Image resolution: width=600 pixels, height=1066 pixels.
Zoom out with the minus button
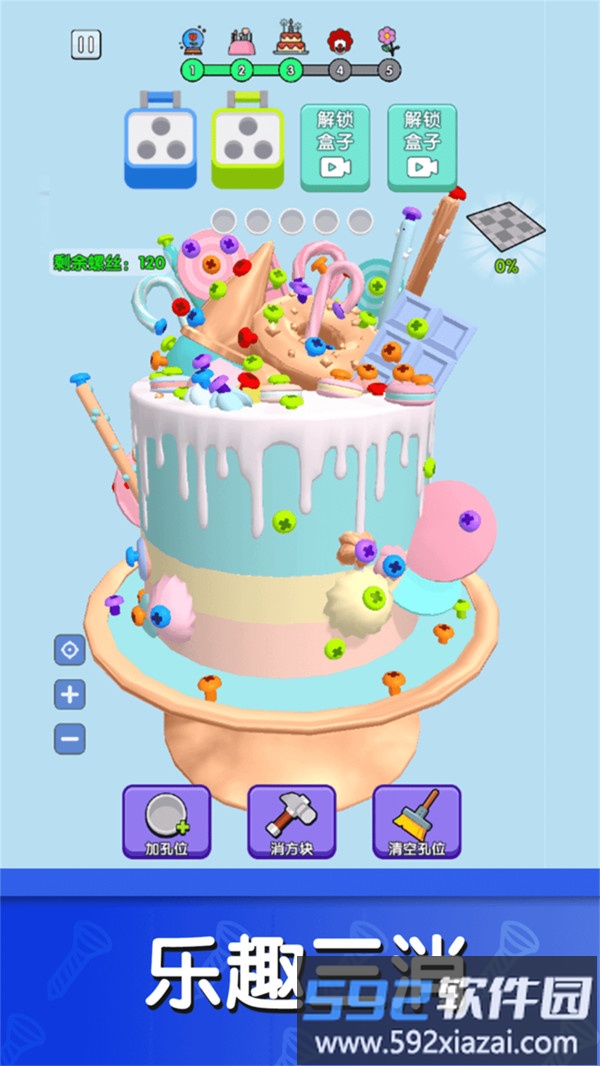(x=69, y=739)
